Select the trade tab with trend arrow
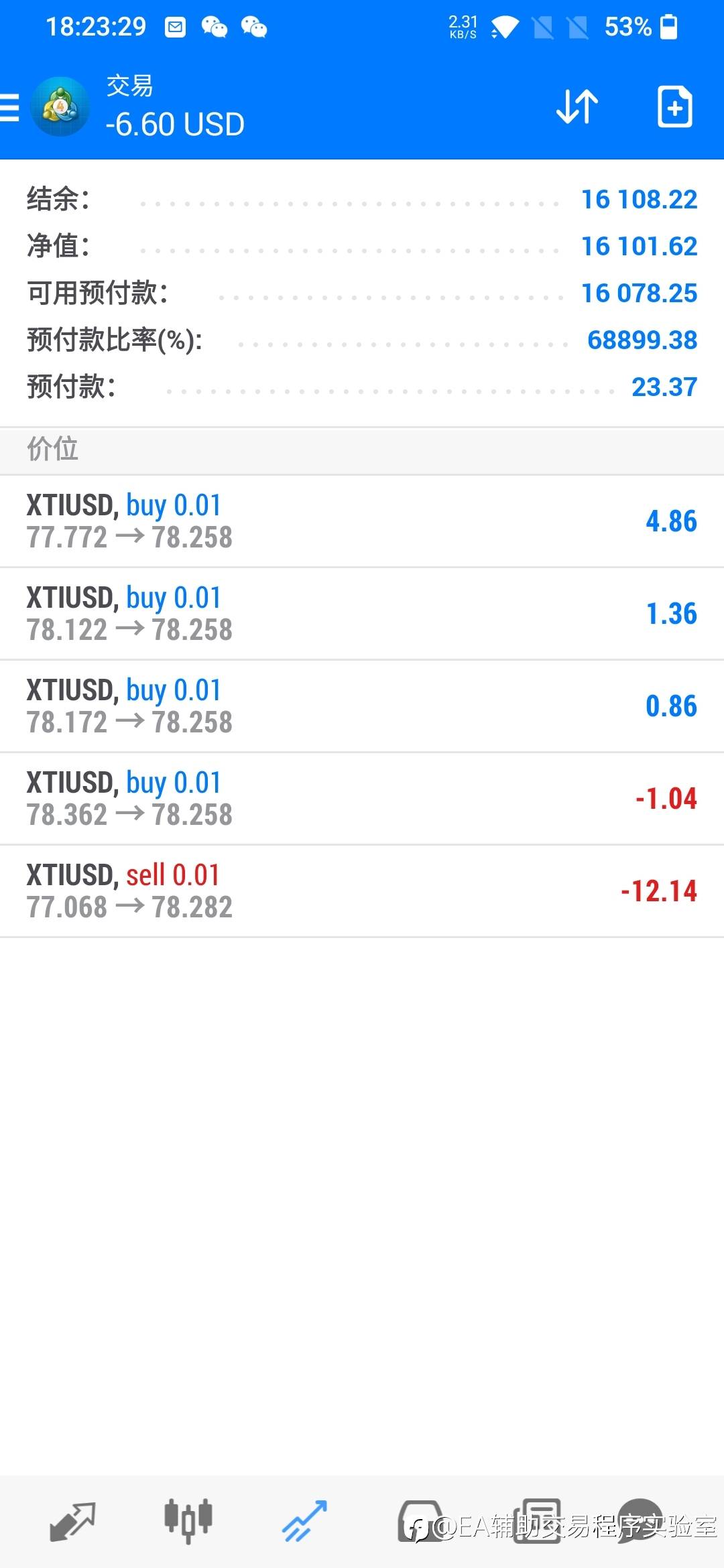The image size is (724, 1568). [304, 1522]
